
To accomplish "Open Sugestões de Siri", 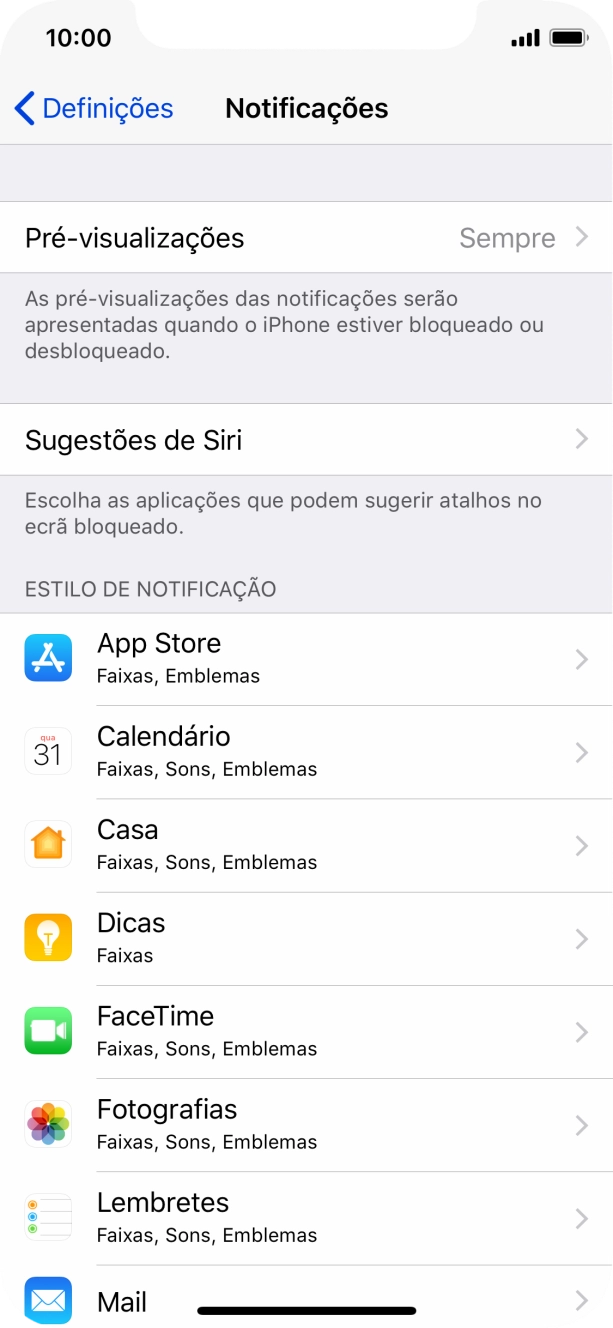I will tap(306, 440).
